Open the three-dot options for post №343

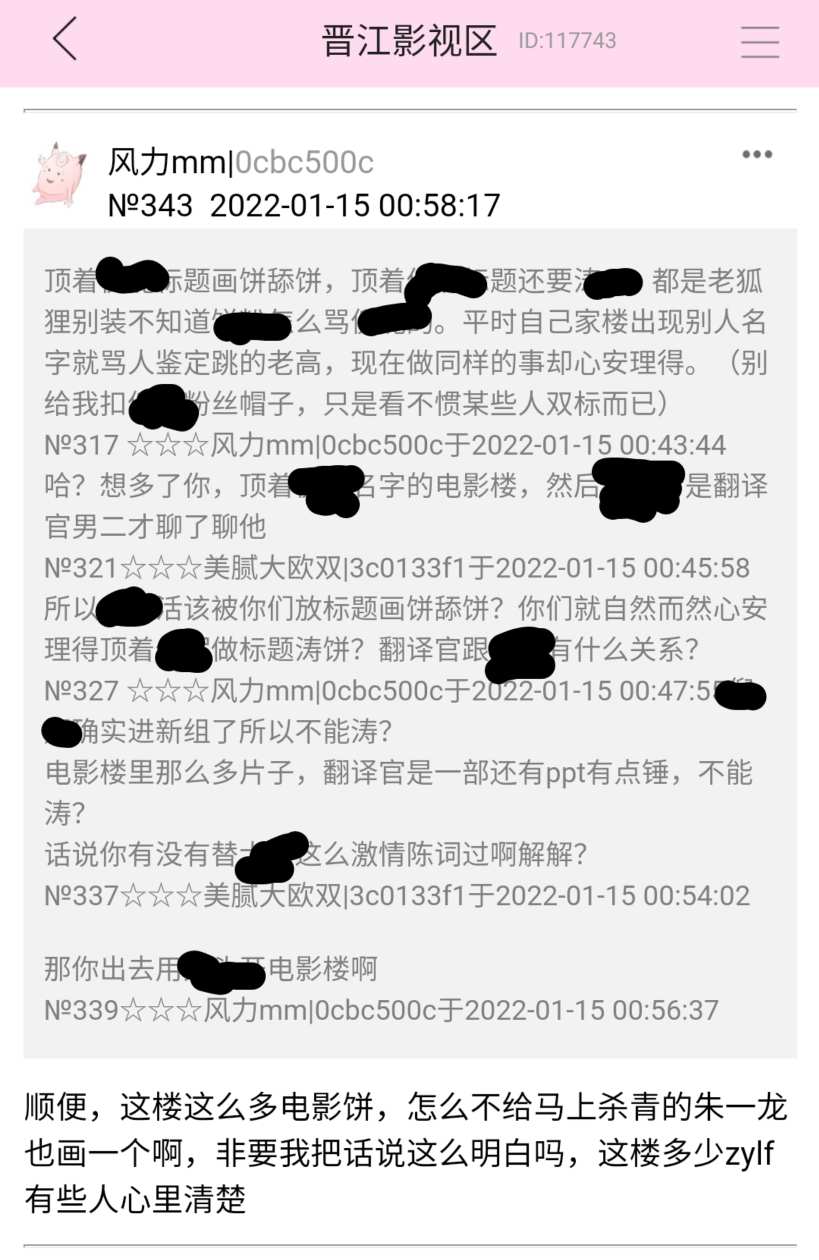point(757,155)
